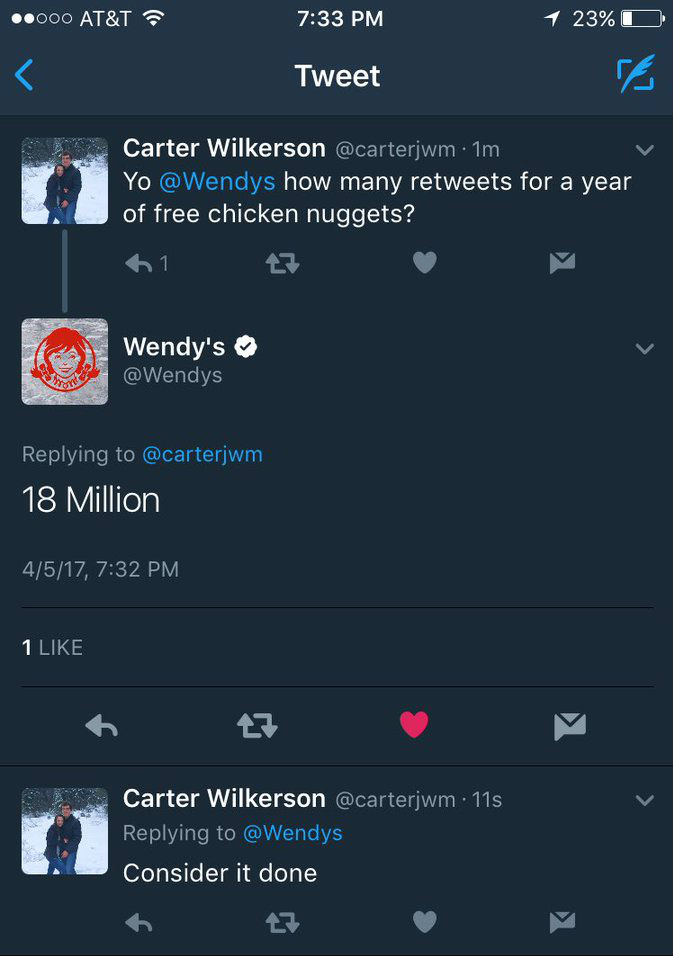Open @carterjwm link in Wendy's reply
Viewport: 673px width, 956px height.
pos(202,454)
